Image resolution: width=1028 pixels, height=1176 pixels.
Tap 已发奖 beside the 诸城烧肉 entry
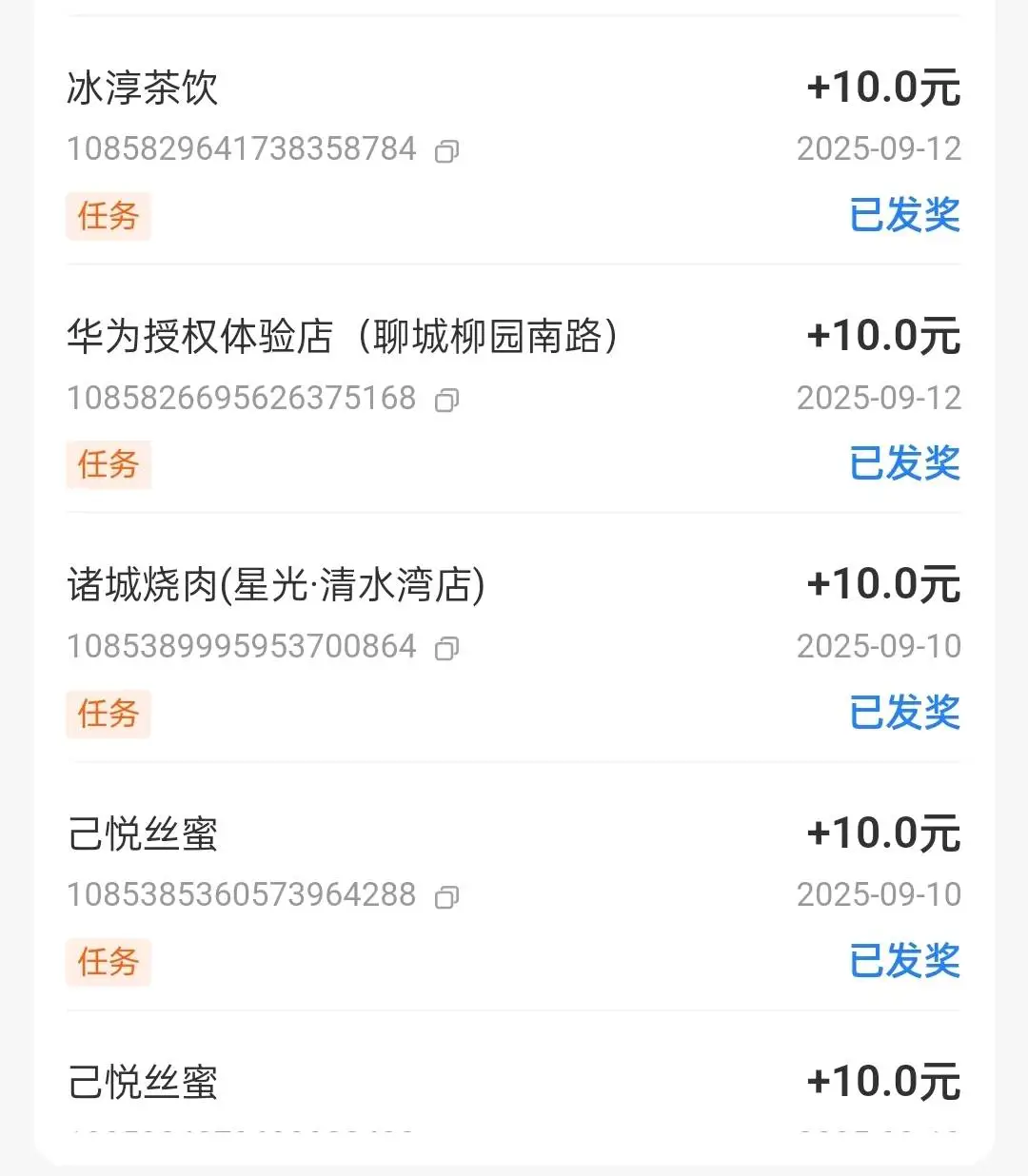click(x=904, y=714)
